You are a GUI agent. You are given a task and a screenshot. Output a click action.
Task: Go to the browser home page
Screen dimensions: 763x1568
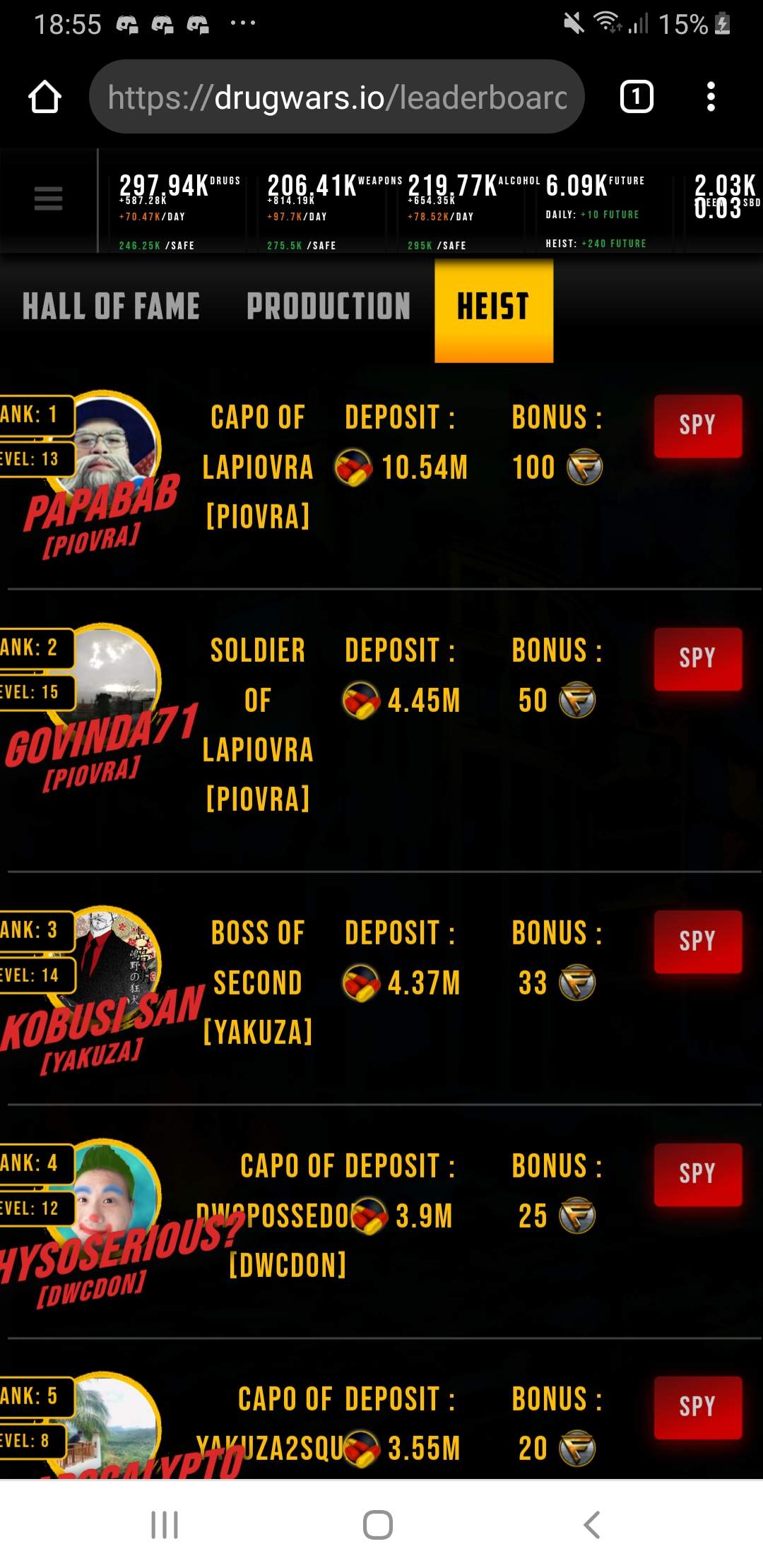click(45, 97)
